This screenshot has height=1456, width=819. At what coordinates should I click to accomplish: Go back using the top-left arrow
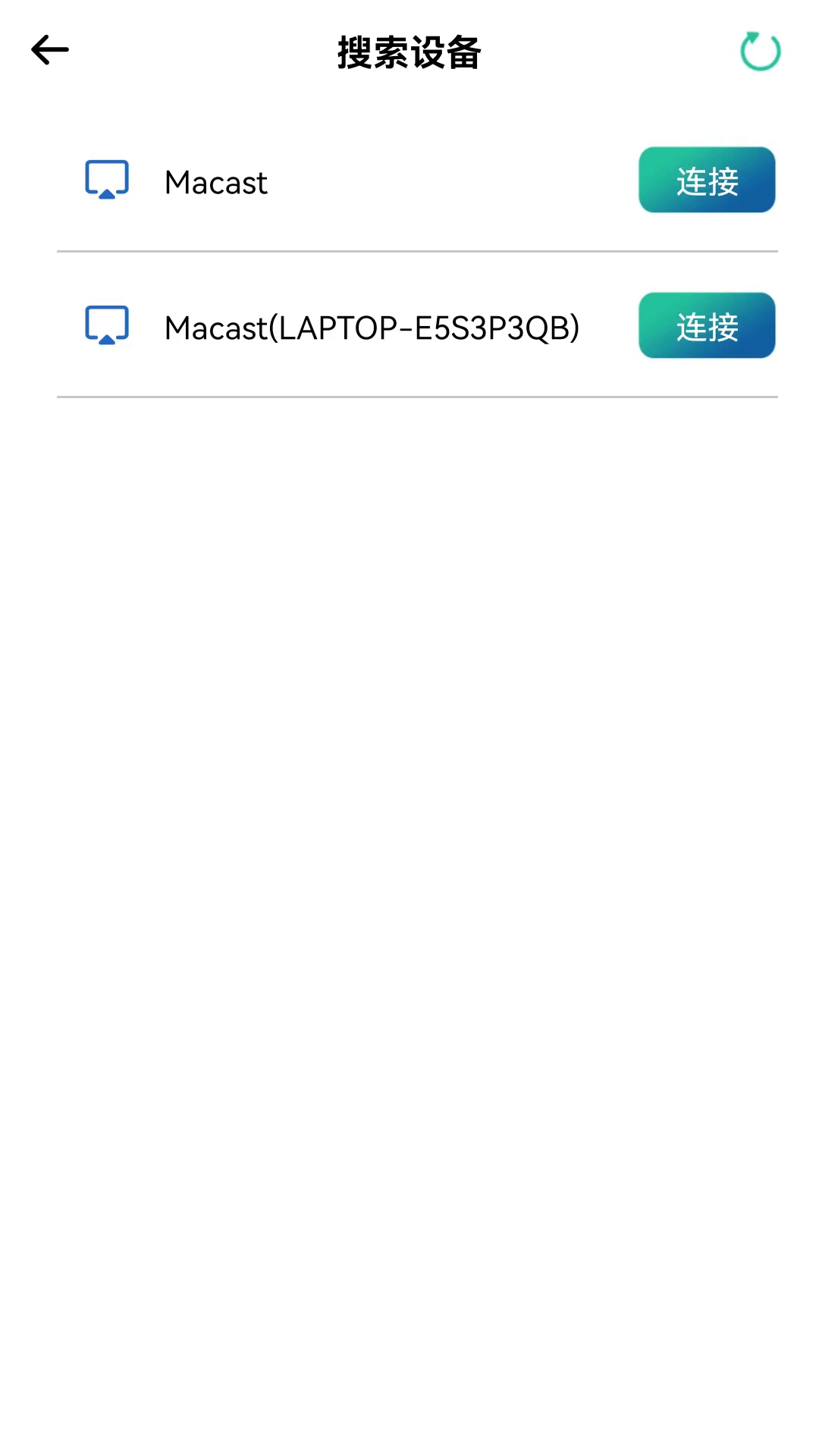pyautogui.click(x=50, y=50)
